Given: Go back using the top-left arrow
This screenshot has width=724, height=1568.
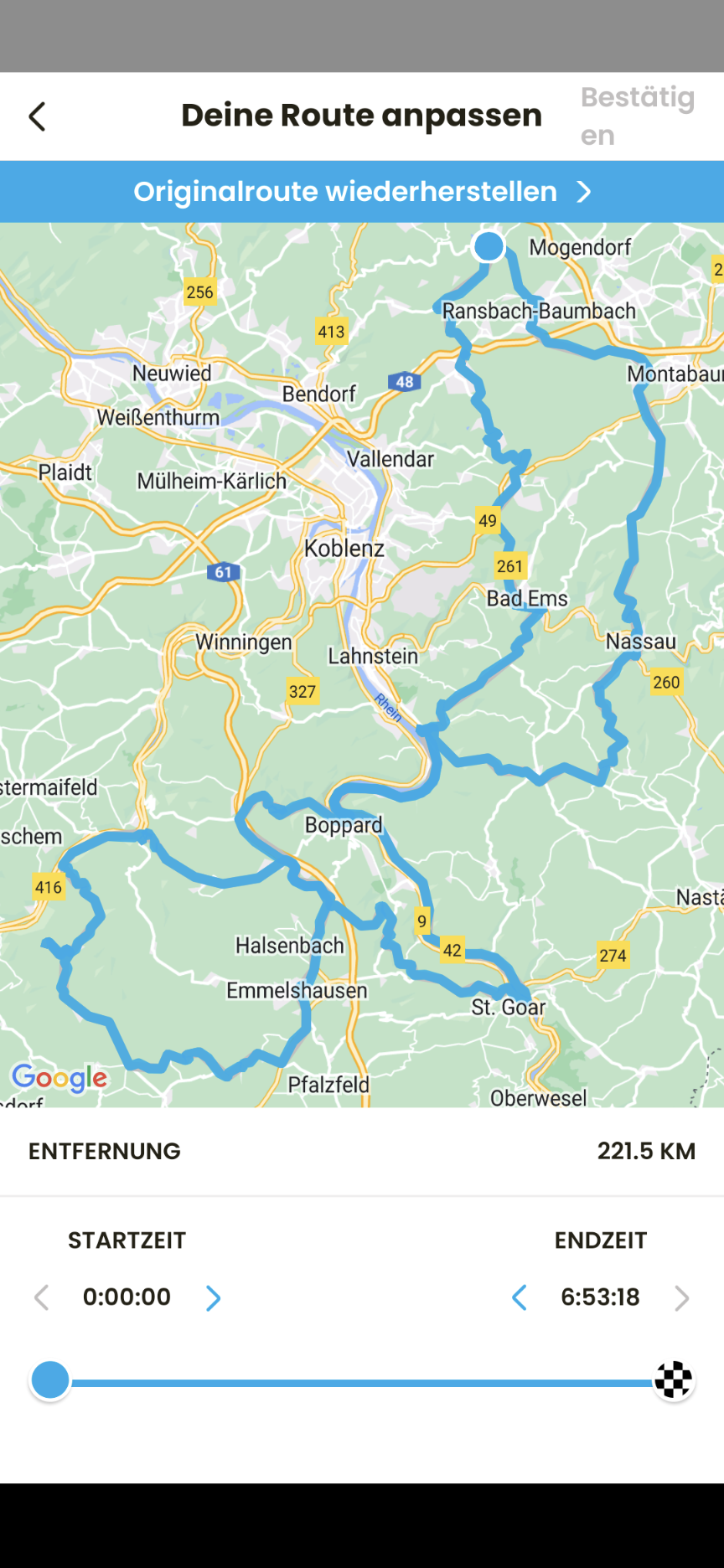Looking at the screenshot, I should (37, 116).
